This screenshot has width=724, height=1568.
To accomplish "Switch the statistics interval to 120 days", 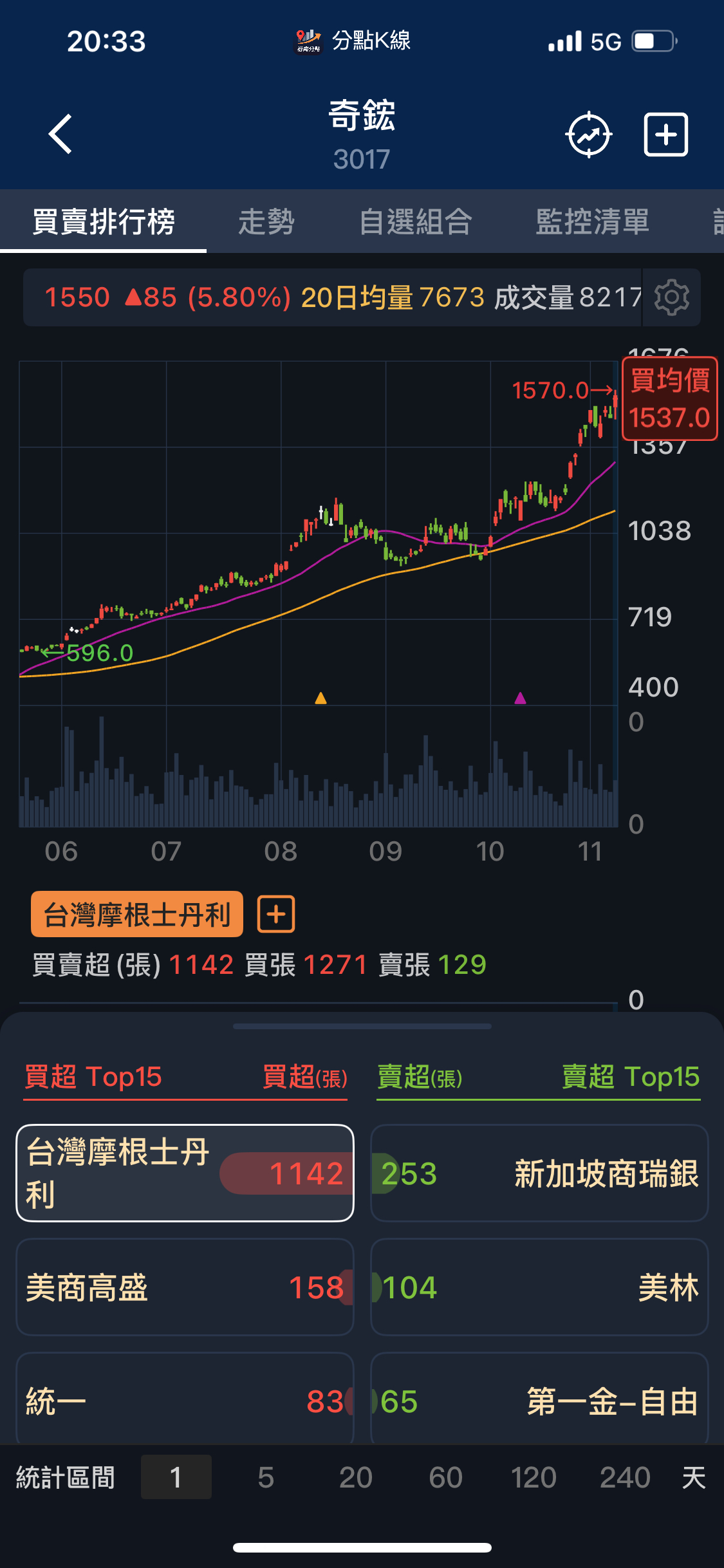I will click(534, 1477).
